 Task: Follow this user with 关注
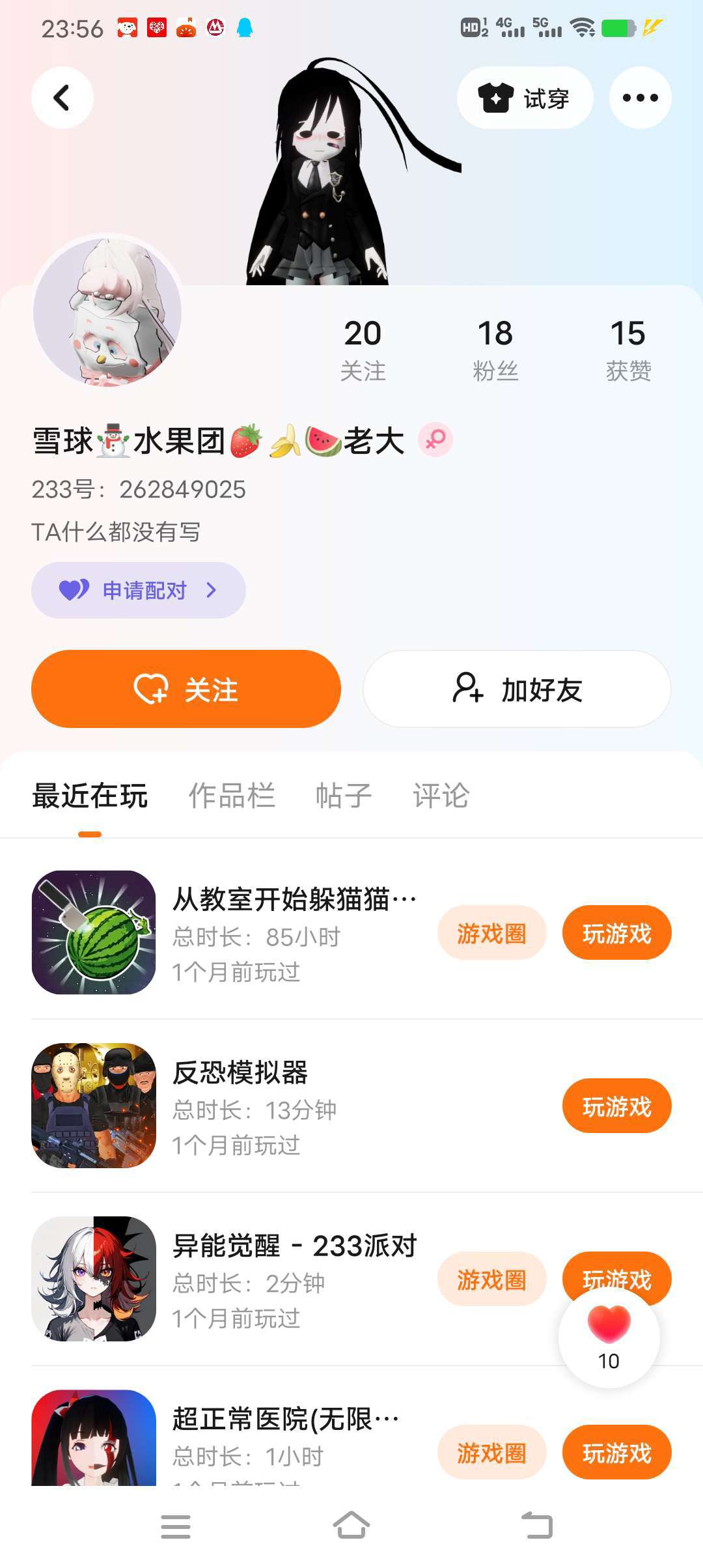186,689
